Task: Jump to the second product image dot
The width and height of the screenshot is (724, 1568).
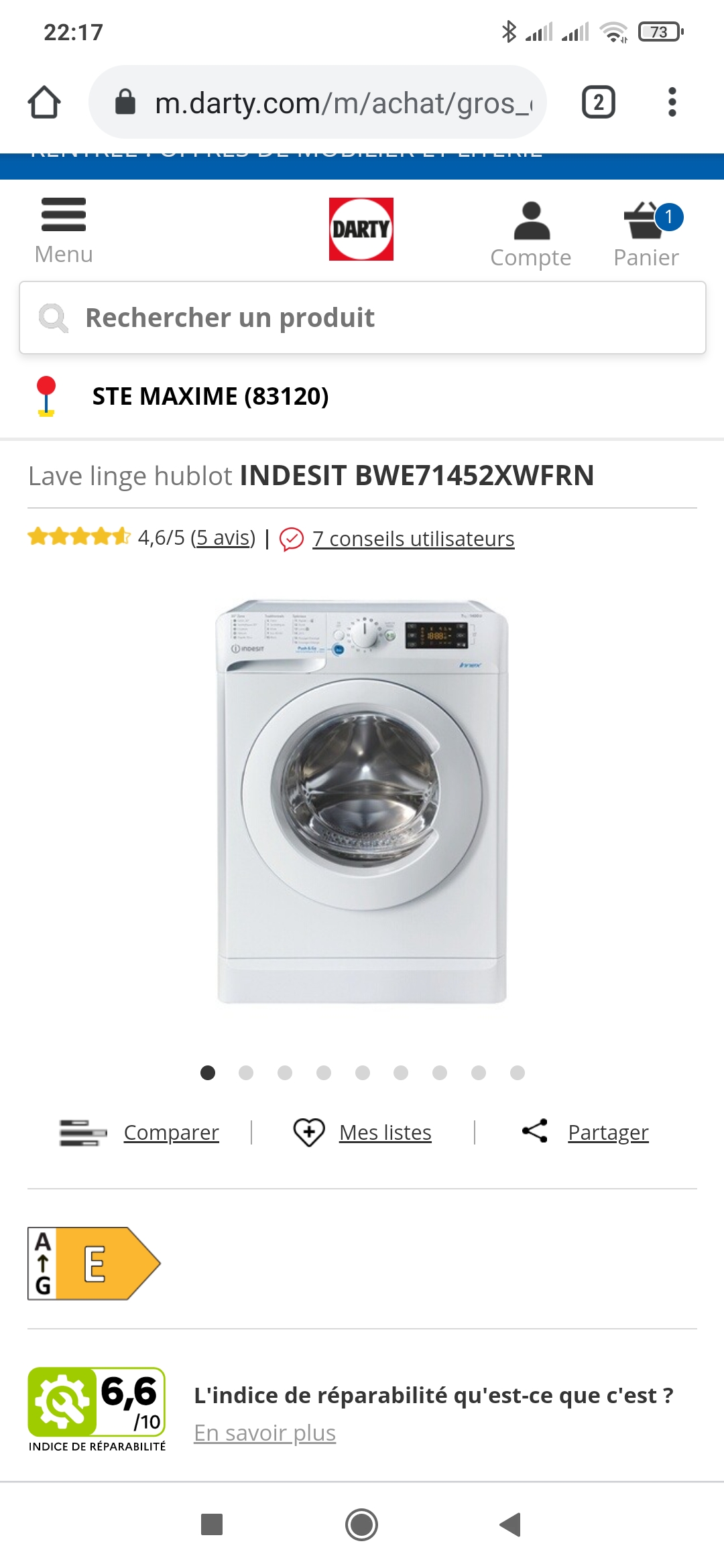Action: click(x=246, y=1073)
